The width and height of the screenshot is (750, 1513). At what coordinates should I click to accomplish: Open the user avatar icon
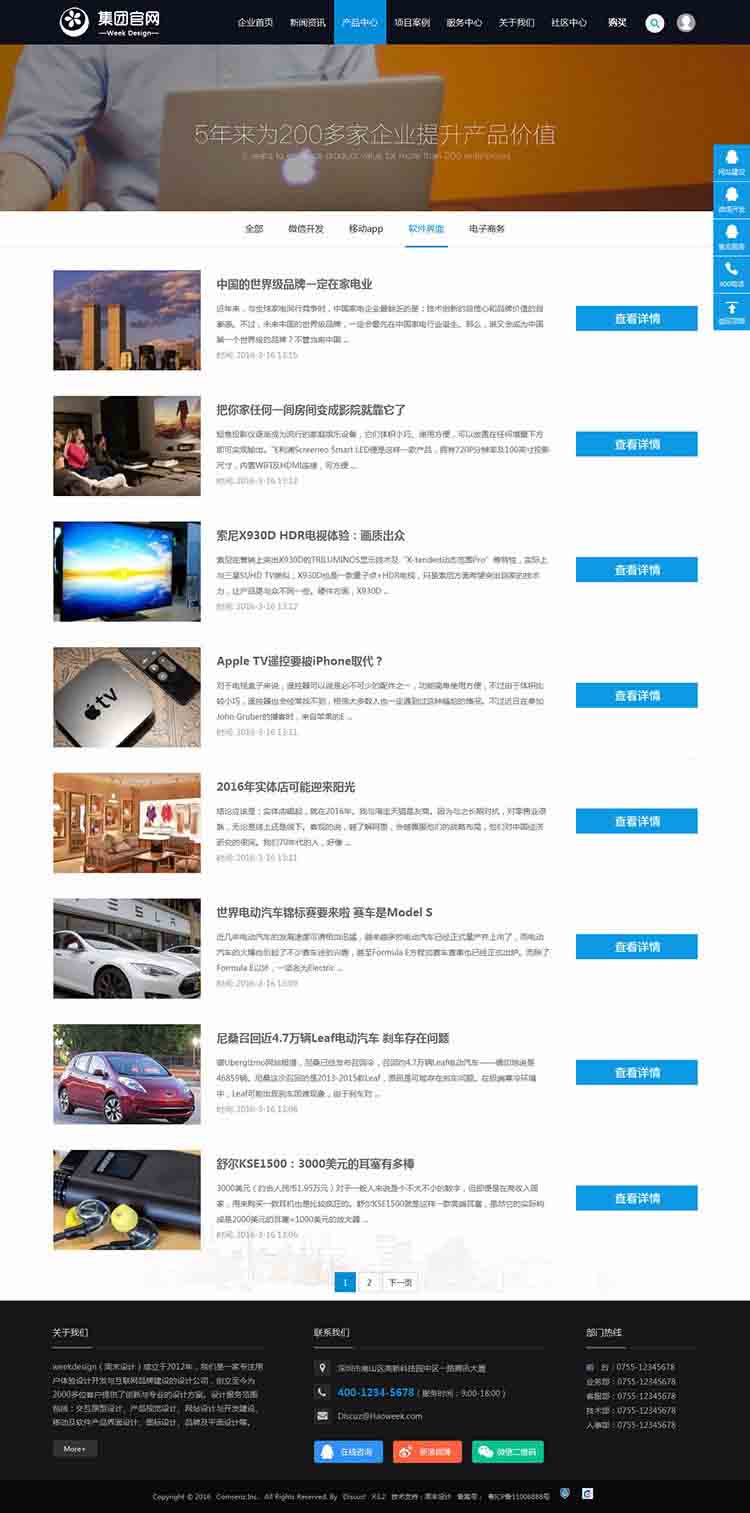point(686,23)
